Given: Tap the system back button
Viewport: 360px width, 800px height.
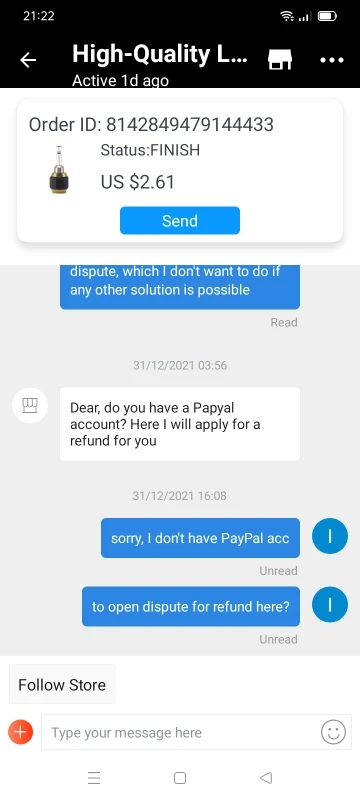Looking at the screenshot, I should coord(266,778).
